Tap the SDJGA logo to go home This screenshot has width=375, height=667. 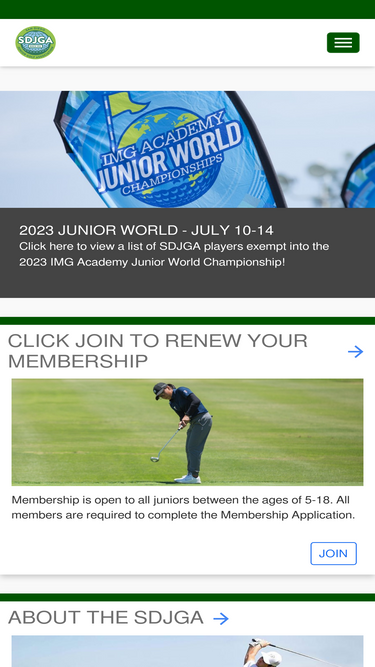(x=36, y=42)
